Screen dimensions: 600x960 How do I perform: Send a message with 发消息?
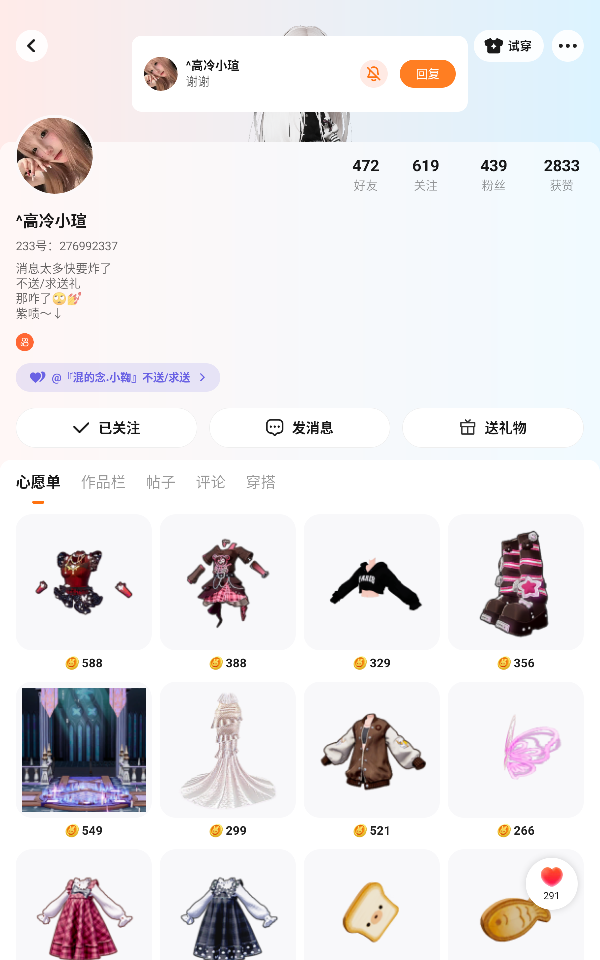pos(299,428)
